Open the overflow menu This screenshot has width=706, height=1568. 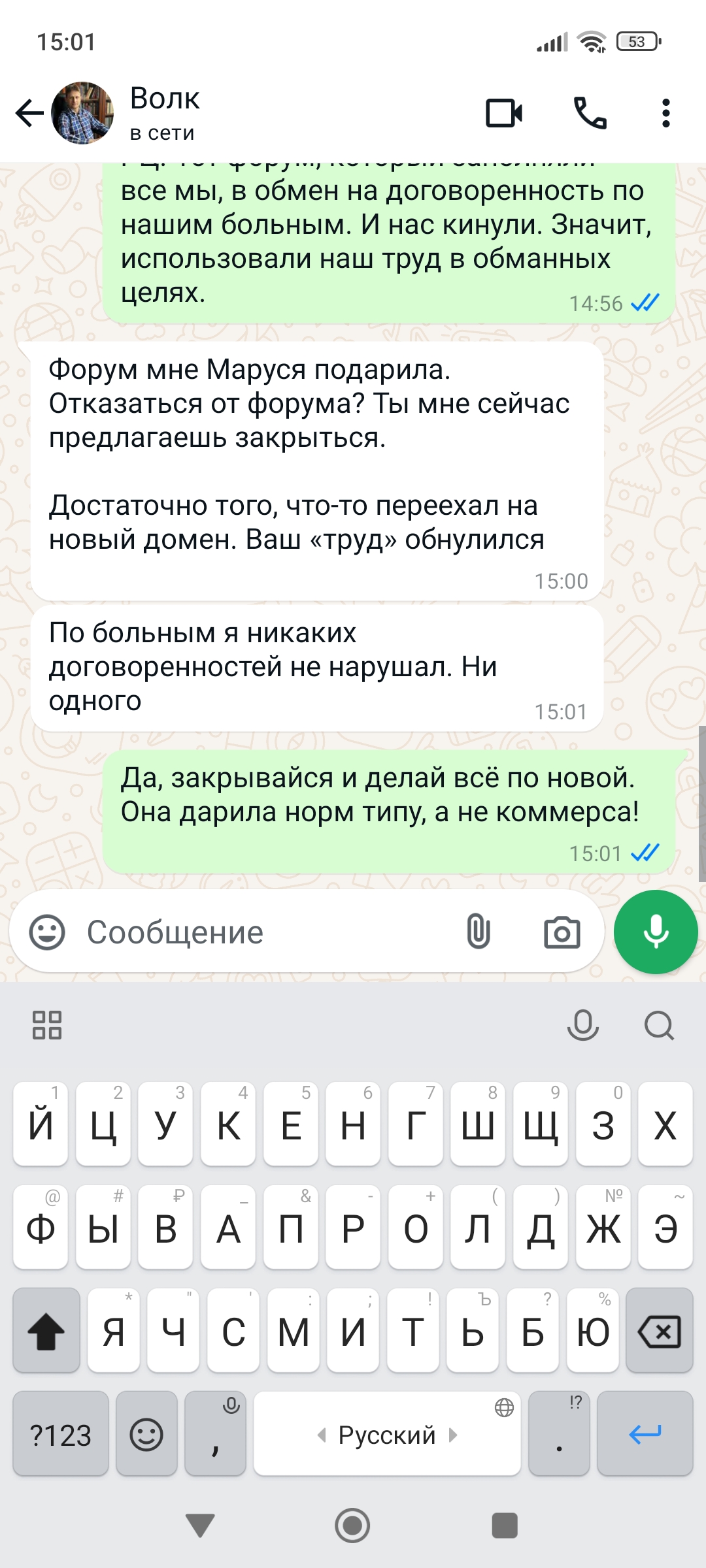point(665,113)
